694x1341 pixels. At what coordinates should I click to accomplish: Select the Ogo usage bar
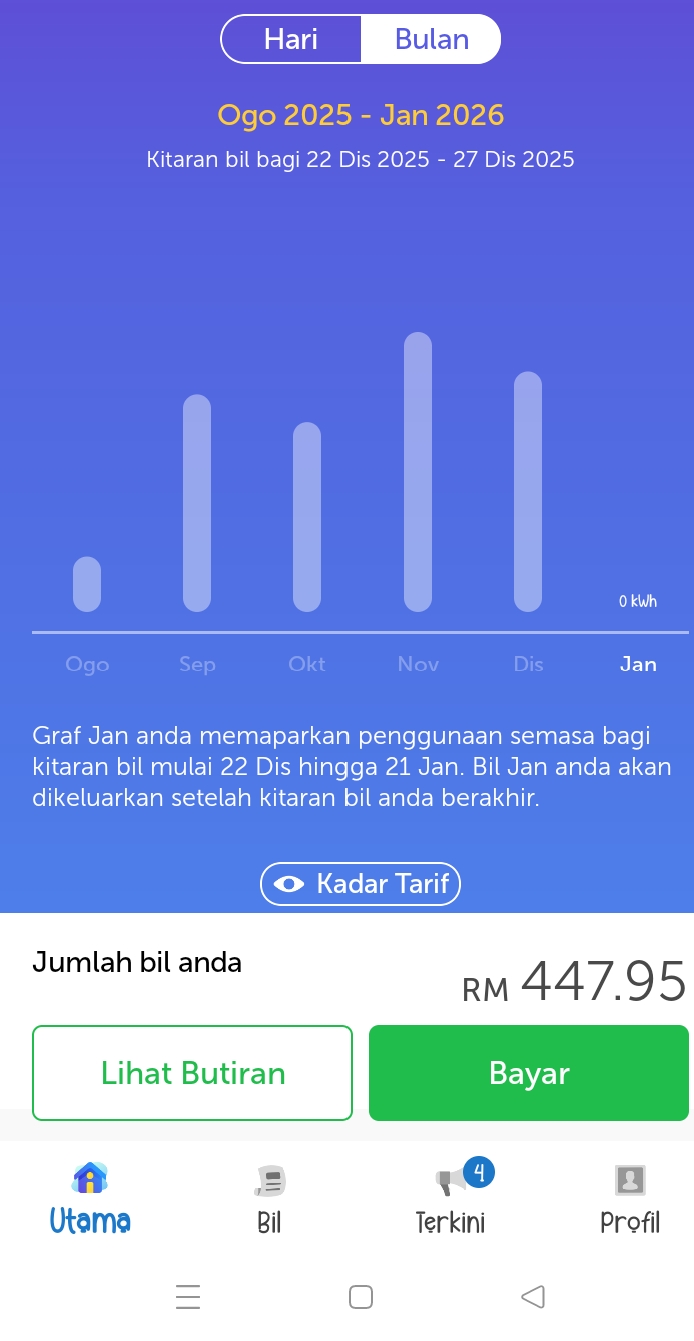[x=87, y=584]
